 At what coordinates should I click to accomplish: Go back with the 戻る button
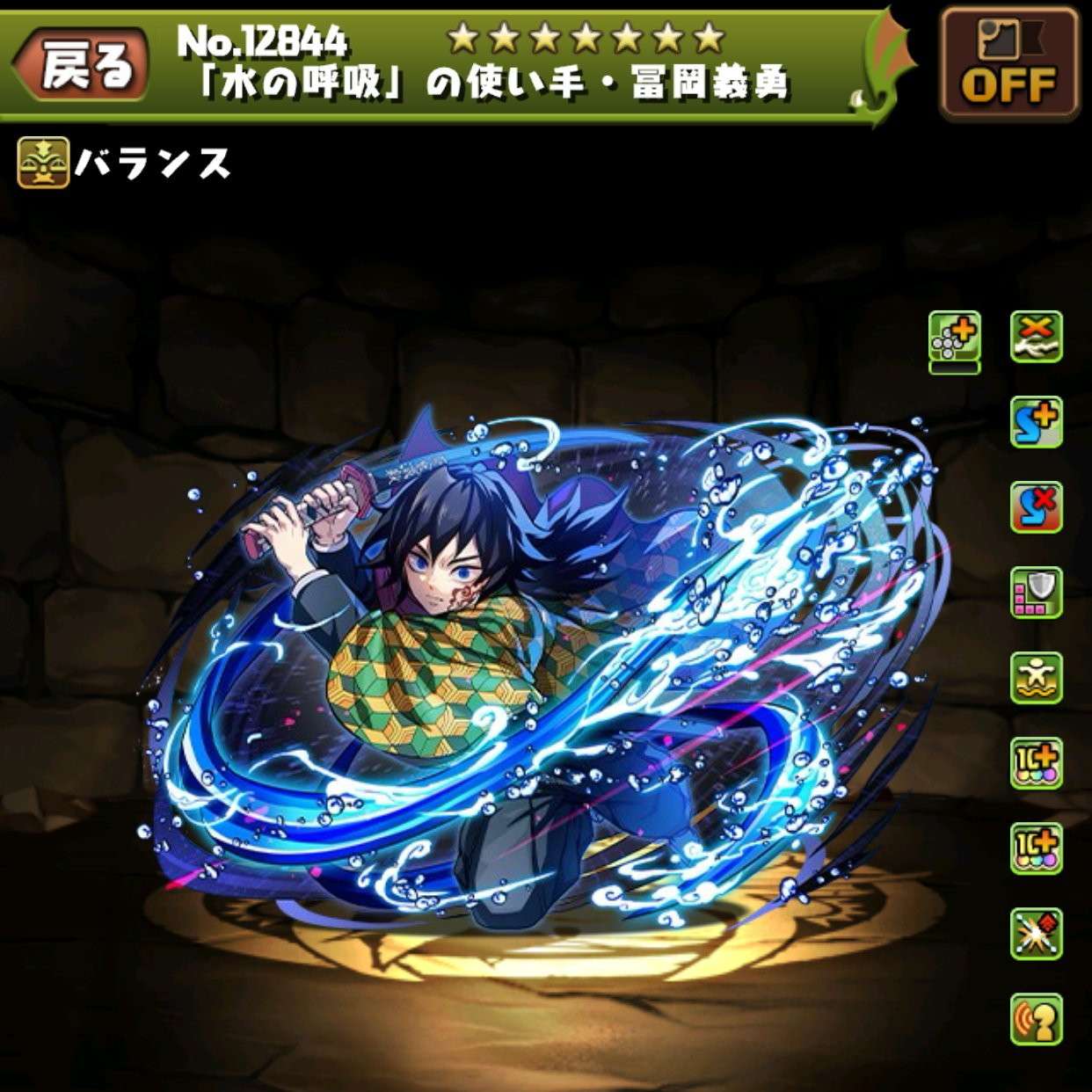pyautogui.click(x=85, y=68)
